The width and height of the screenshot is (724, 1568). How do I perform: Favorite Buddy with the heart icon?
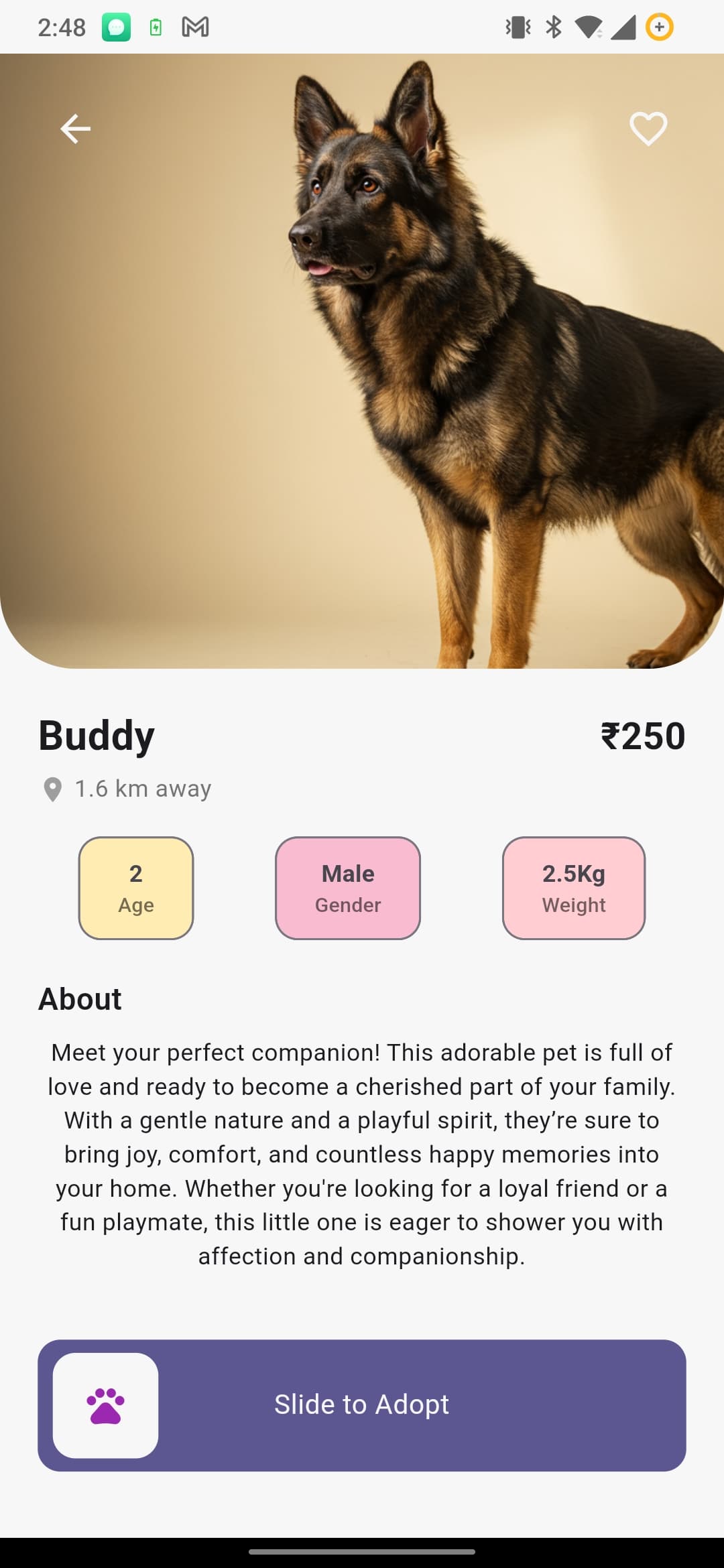[648, 129]
